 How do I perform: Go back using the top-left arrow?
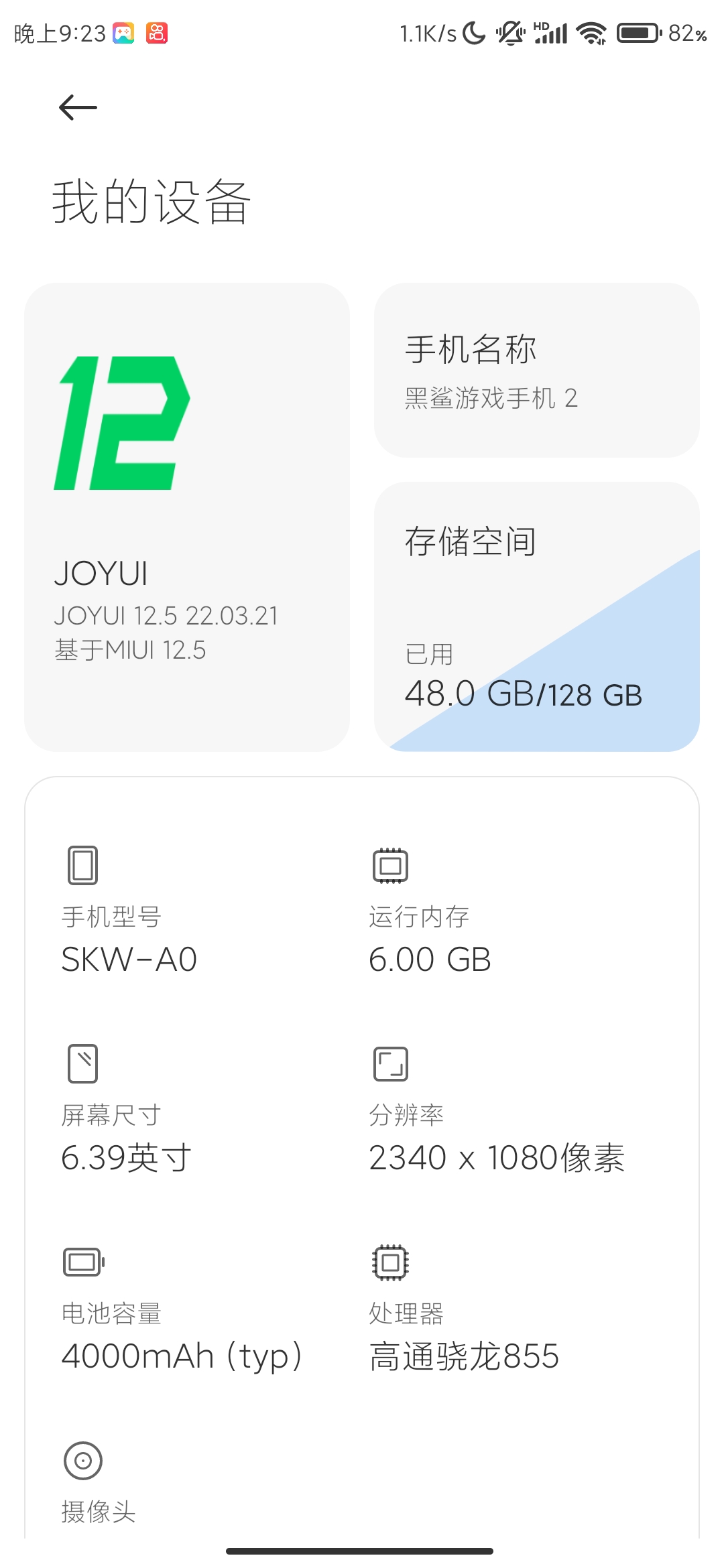coord(78,107)
